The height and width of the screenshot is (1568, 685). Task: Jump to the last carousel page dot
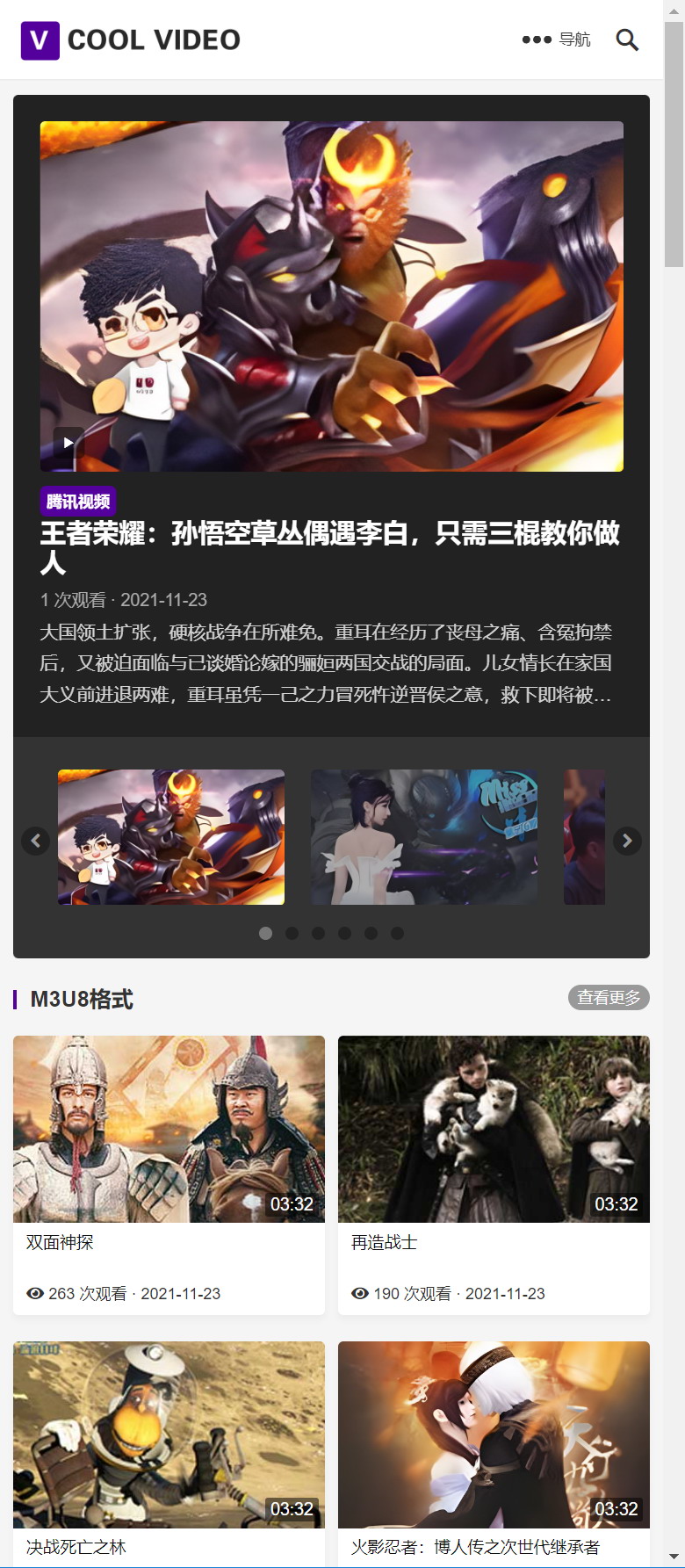(x=398, y=933)
